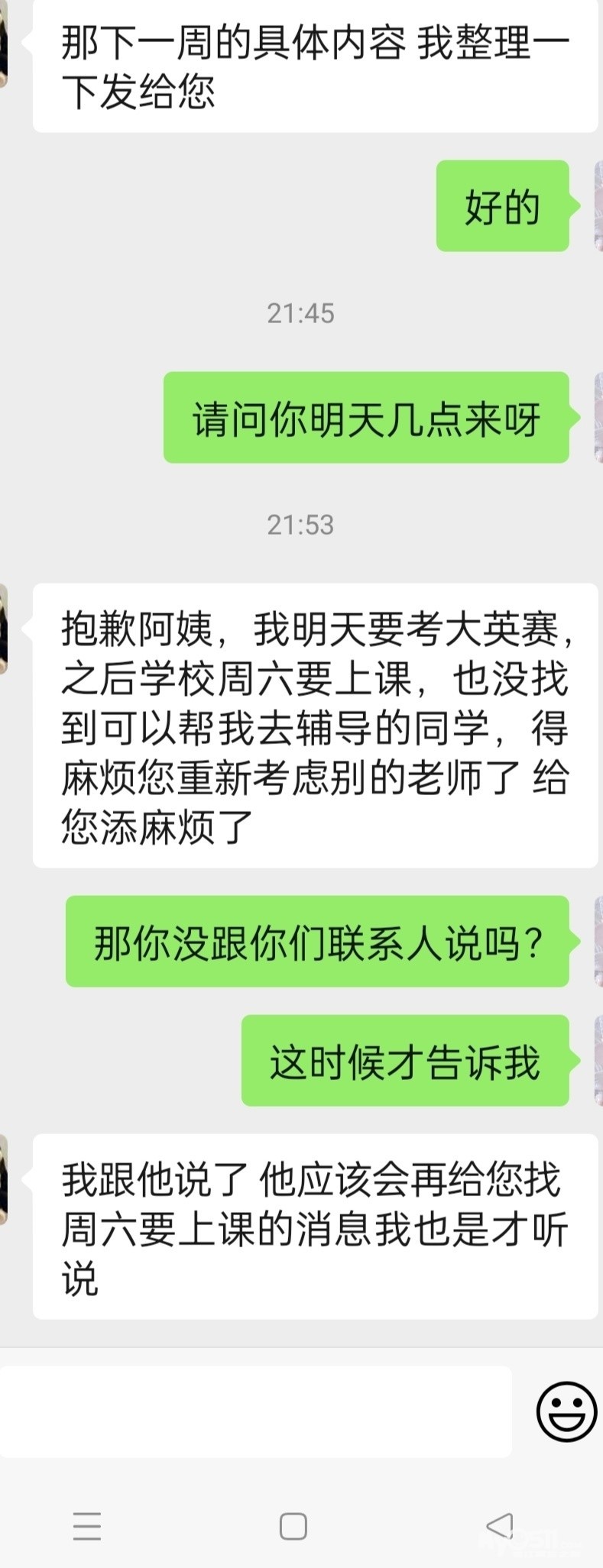Go back with system back button
Image resolution: width=603 pixels, height=1568 pixels.
coord(500,1526)
